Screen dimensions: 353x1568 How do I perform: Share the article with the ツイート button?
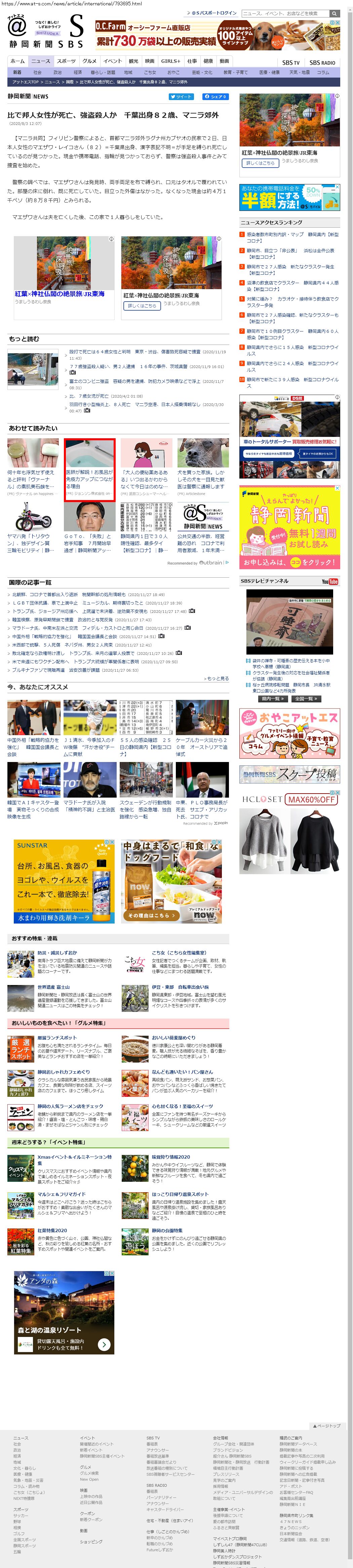pyautogui.click(x=181, y=96)
